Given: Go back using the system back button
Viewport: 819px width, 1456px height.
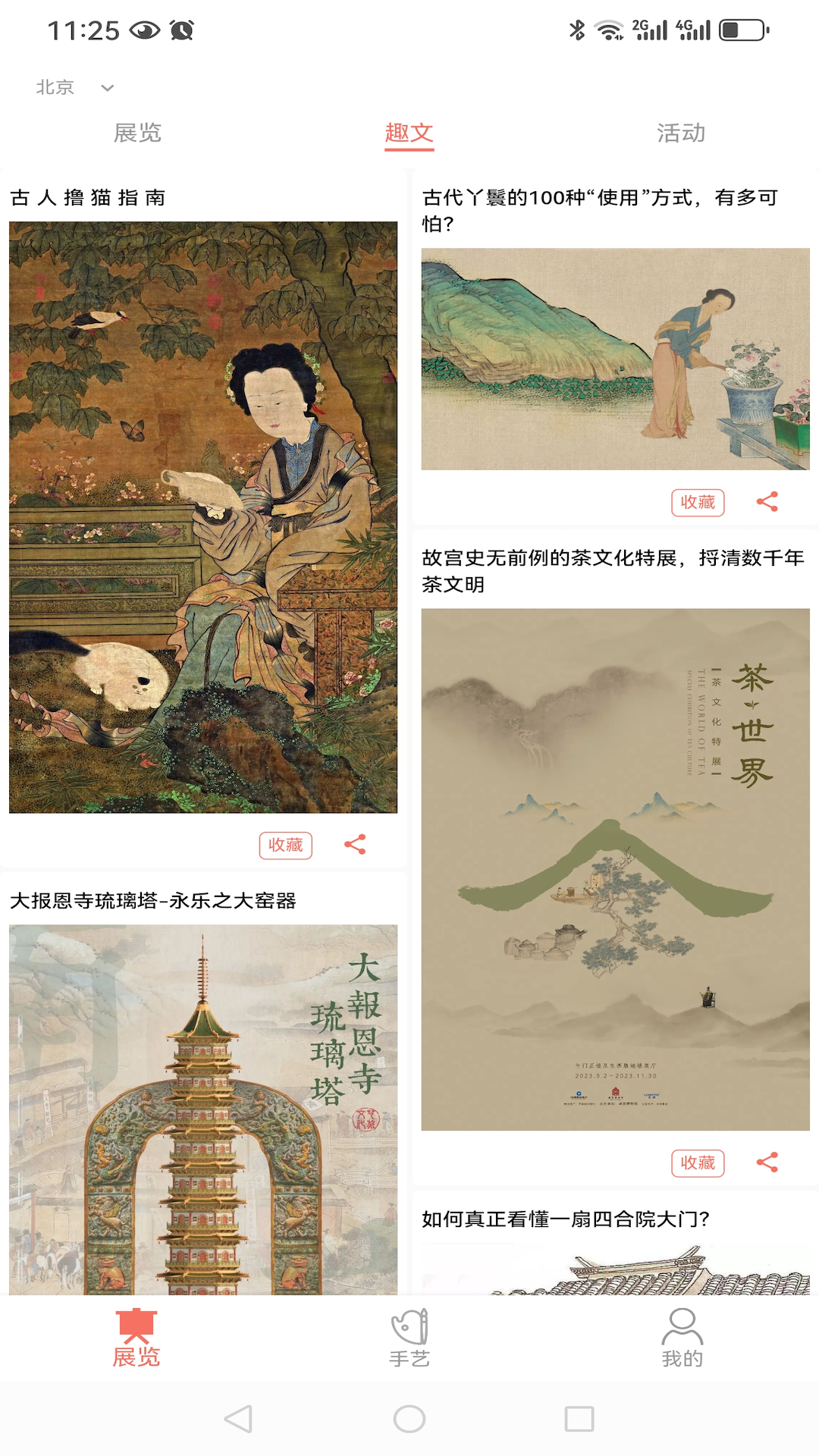Looking at the screenshot, I should pyautogui.click(x=238, y=1419).
